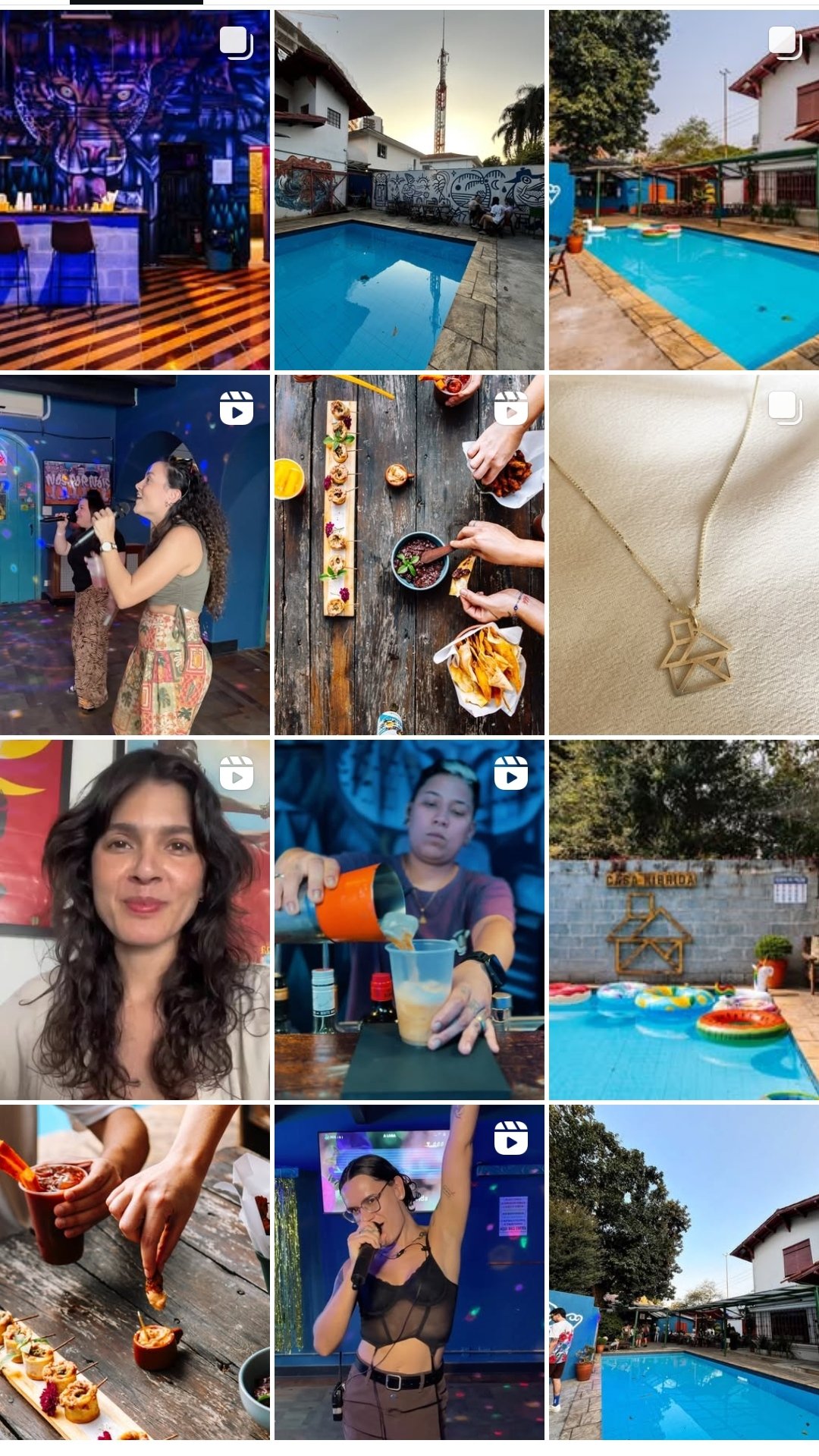
Task: Play the bartender pouring cocktail reel
Action: click(409, 920)
